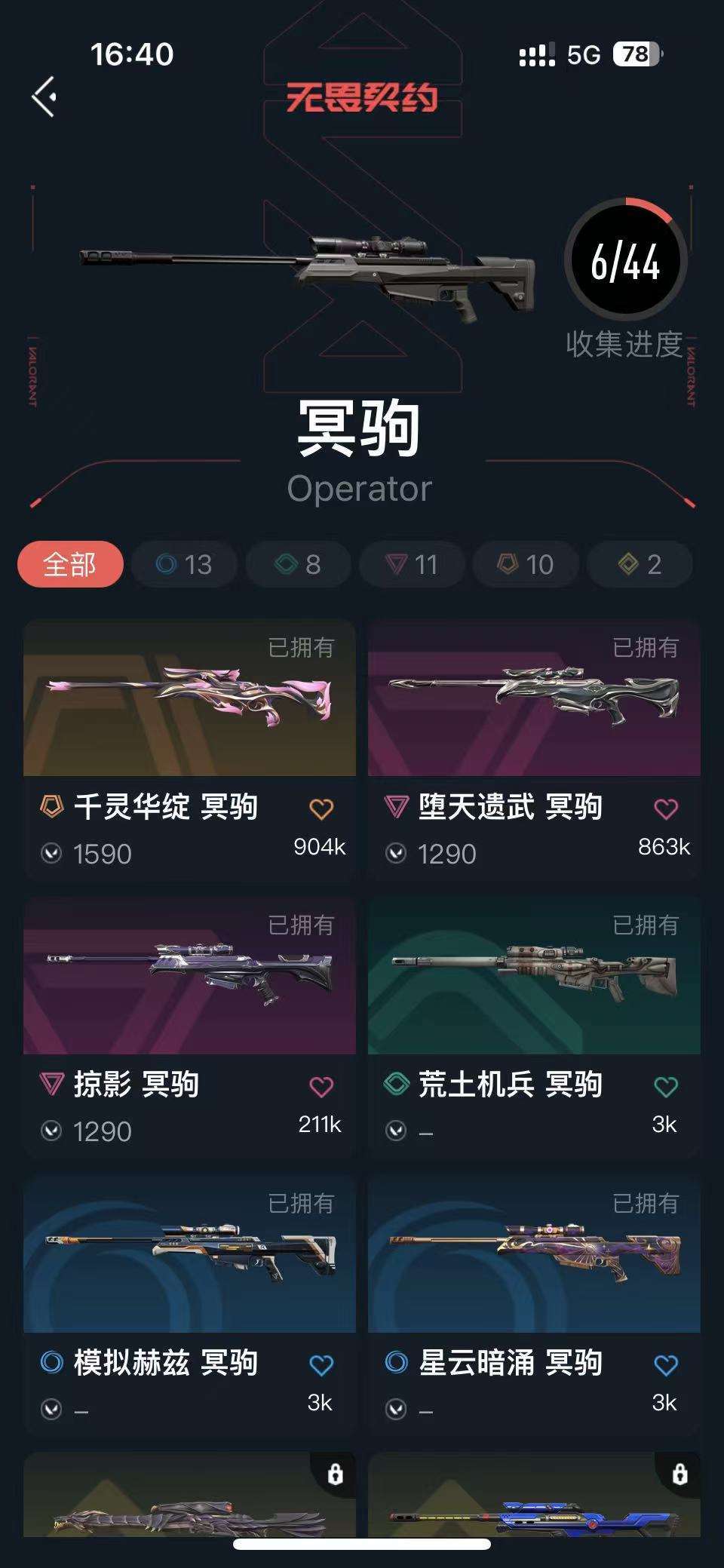Like the 千灵华绽 冥驹 skin
The width and height of the screenshot is (724, 1568).
pyautogui.click(x=321, y=809)
